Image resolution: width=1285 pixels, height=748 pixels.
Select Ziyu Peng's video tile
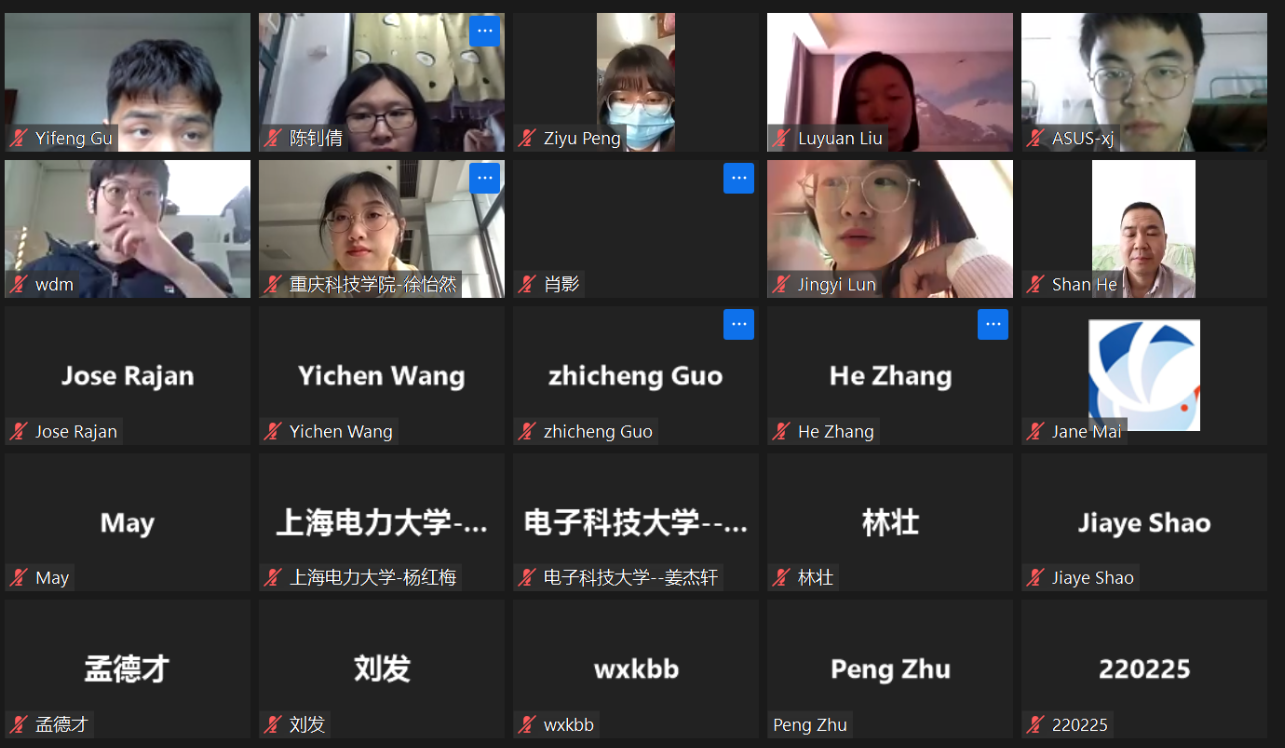pyautogui.click(x=636, y=82)
